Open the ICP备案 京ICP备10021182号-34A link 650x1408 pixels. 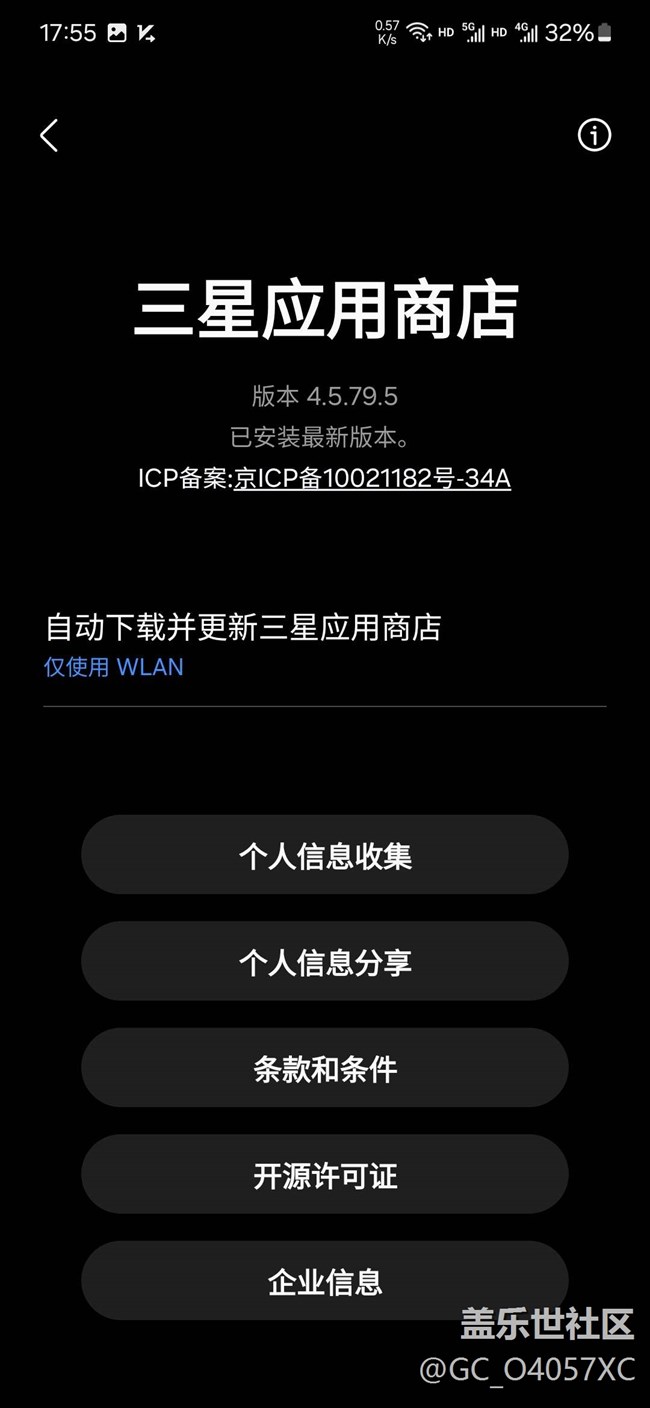[x=372, y=479]
